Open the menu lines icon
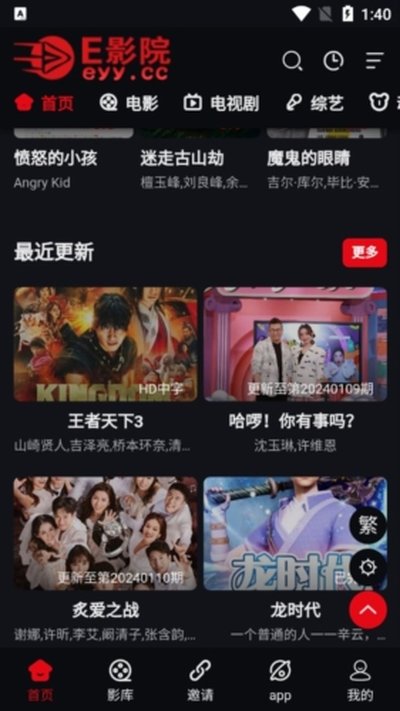This screenshot has width=400, height=711. coord(375,60)
